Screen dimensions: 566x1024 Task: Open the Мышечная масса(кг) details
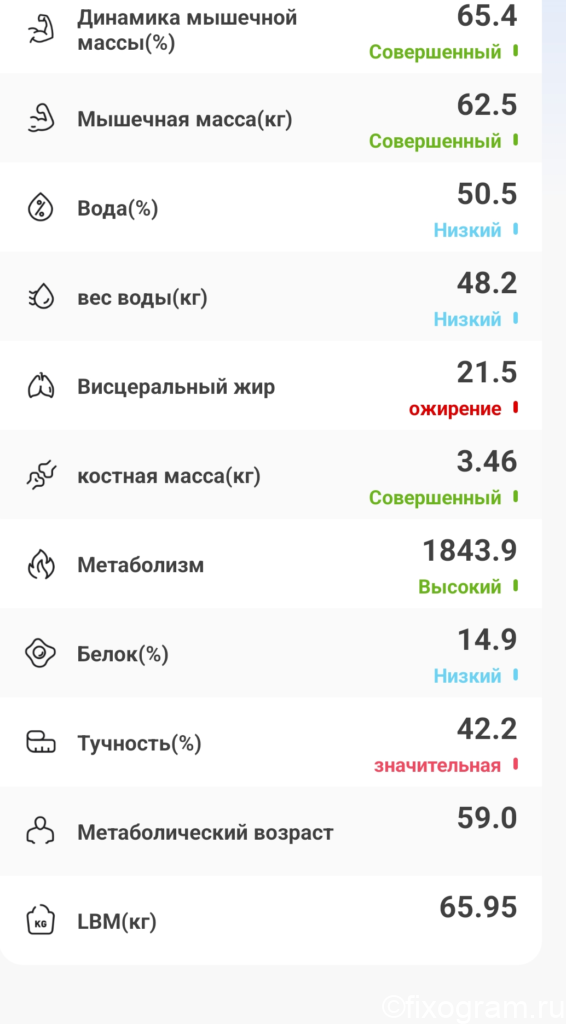point(271,118)
